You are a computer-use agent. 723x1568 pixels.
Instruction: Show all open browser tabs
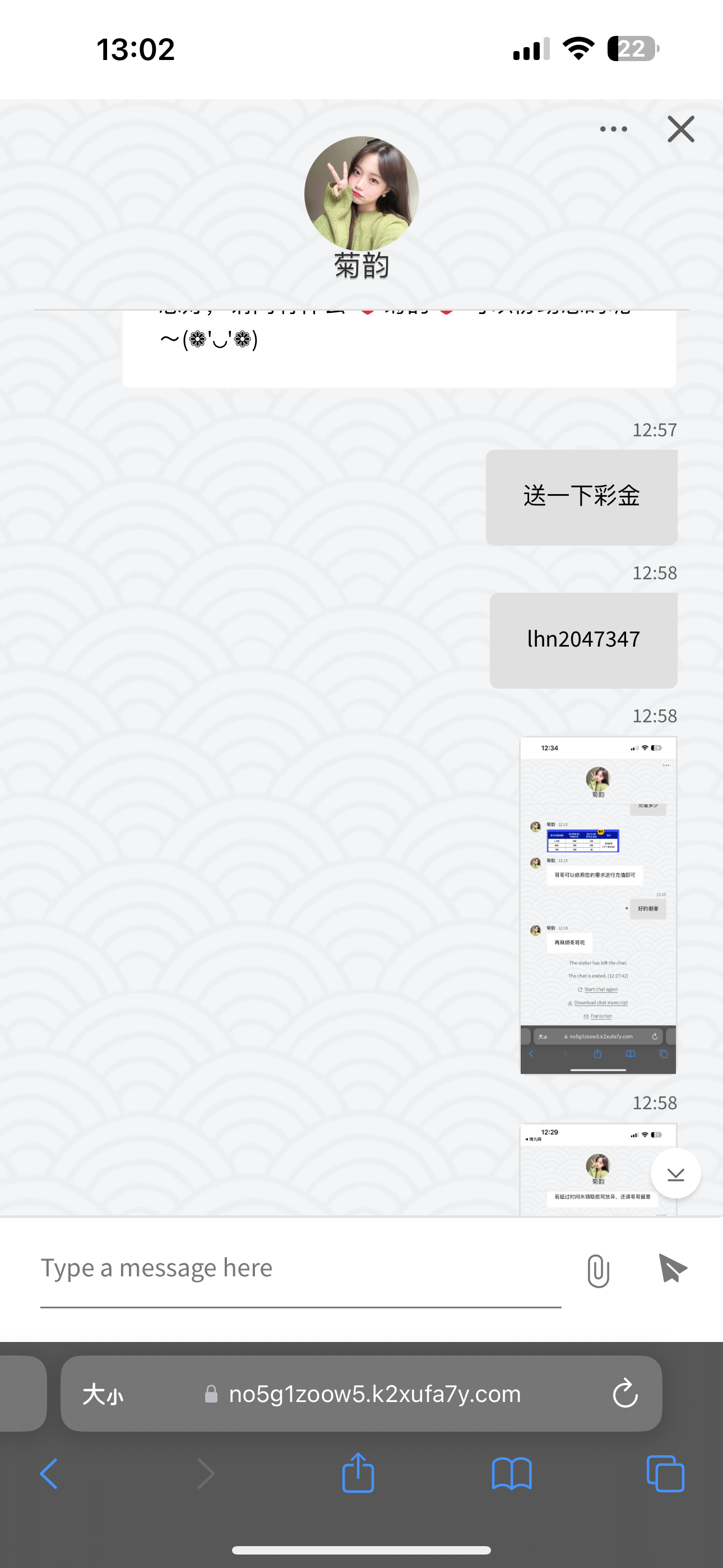(665, 1474)
